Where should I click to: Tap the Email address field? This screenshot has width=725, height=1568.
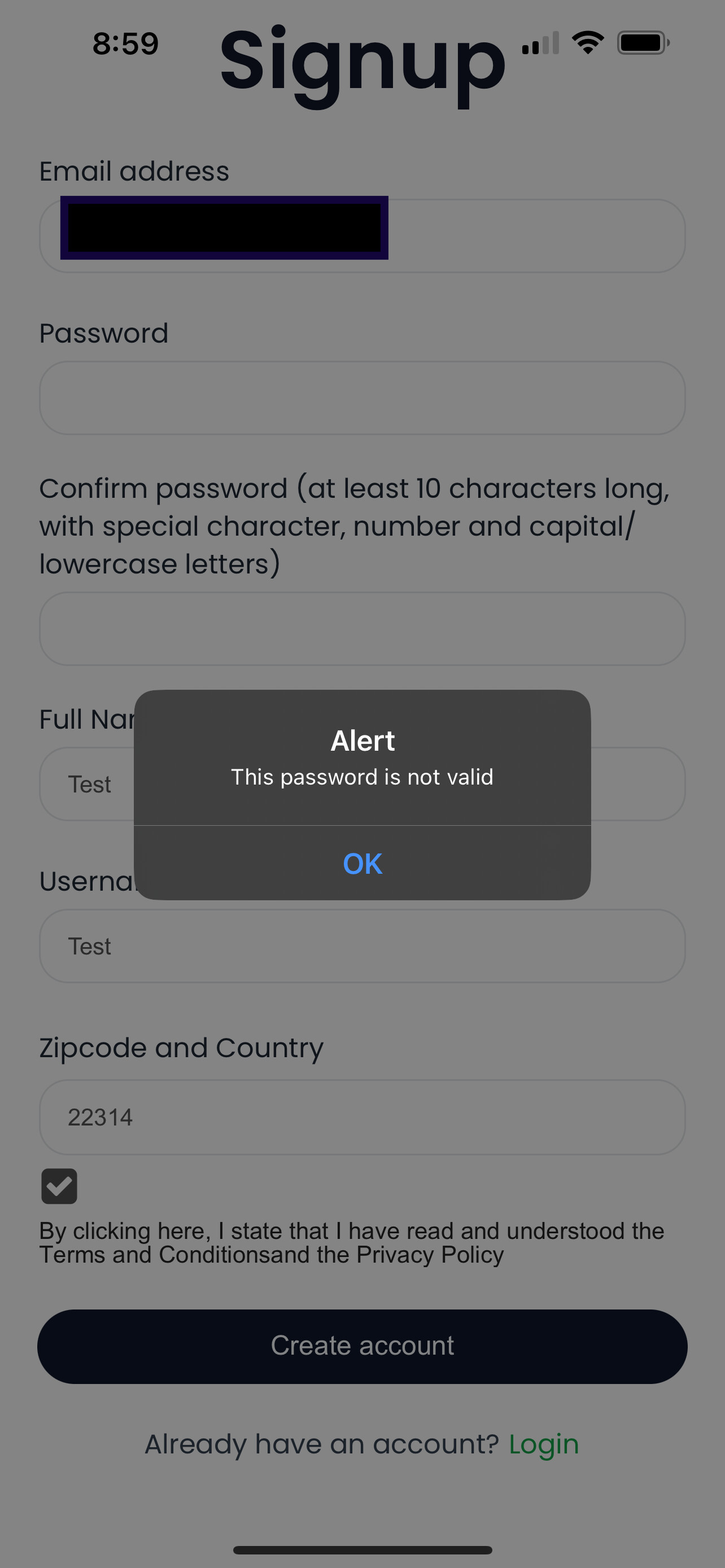[362, 236]
